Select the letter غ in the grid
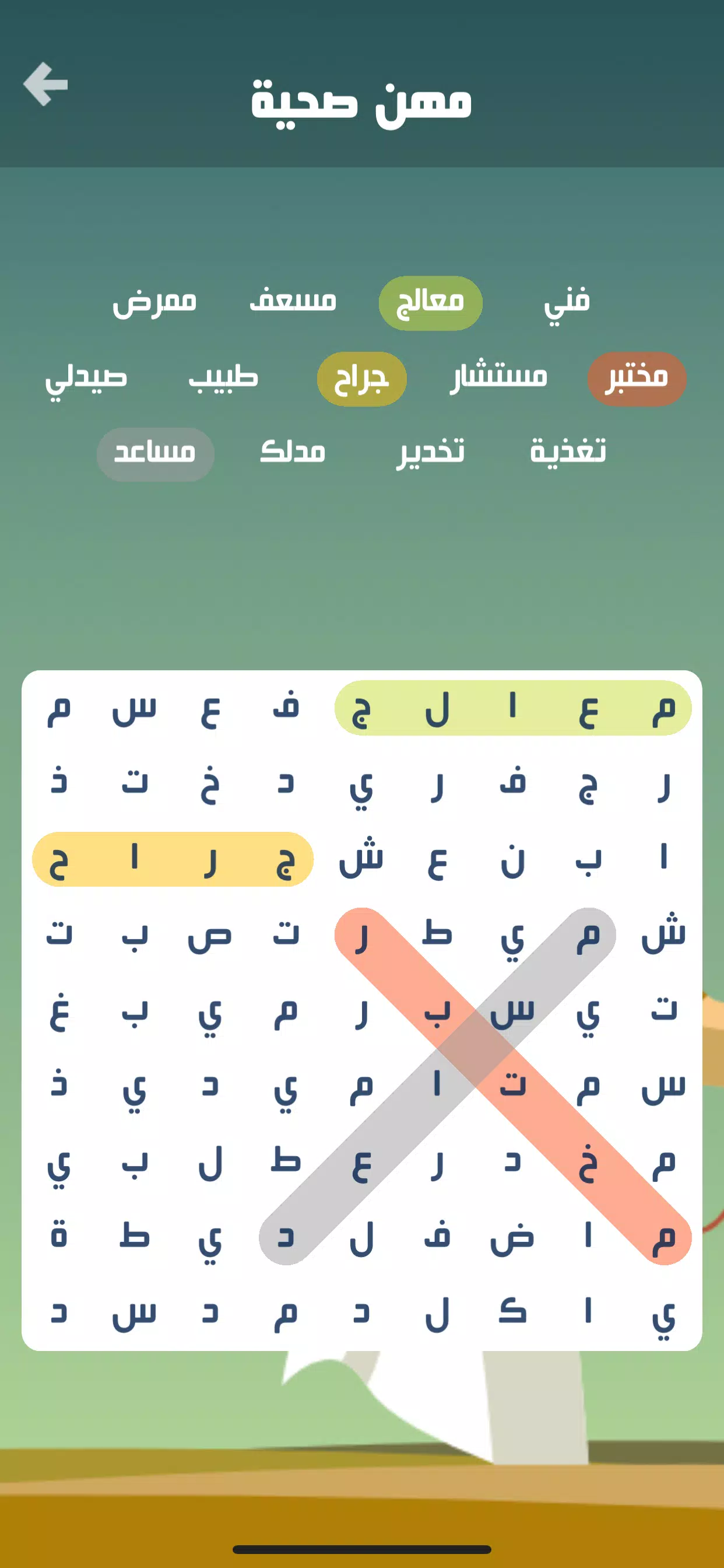Image resolution: width=724 pixels, height=1568 pixels. click(x=58, y=1012)
